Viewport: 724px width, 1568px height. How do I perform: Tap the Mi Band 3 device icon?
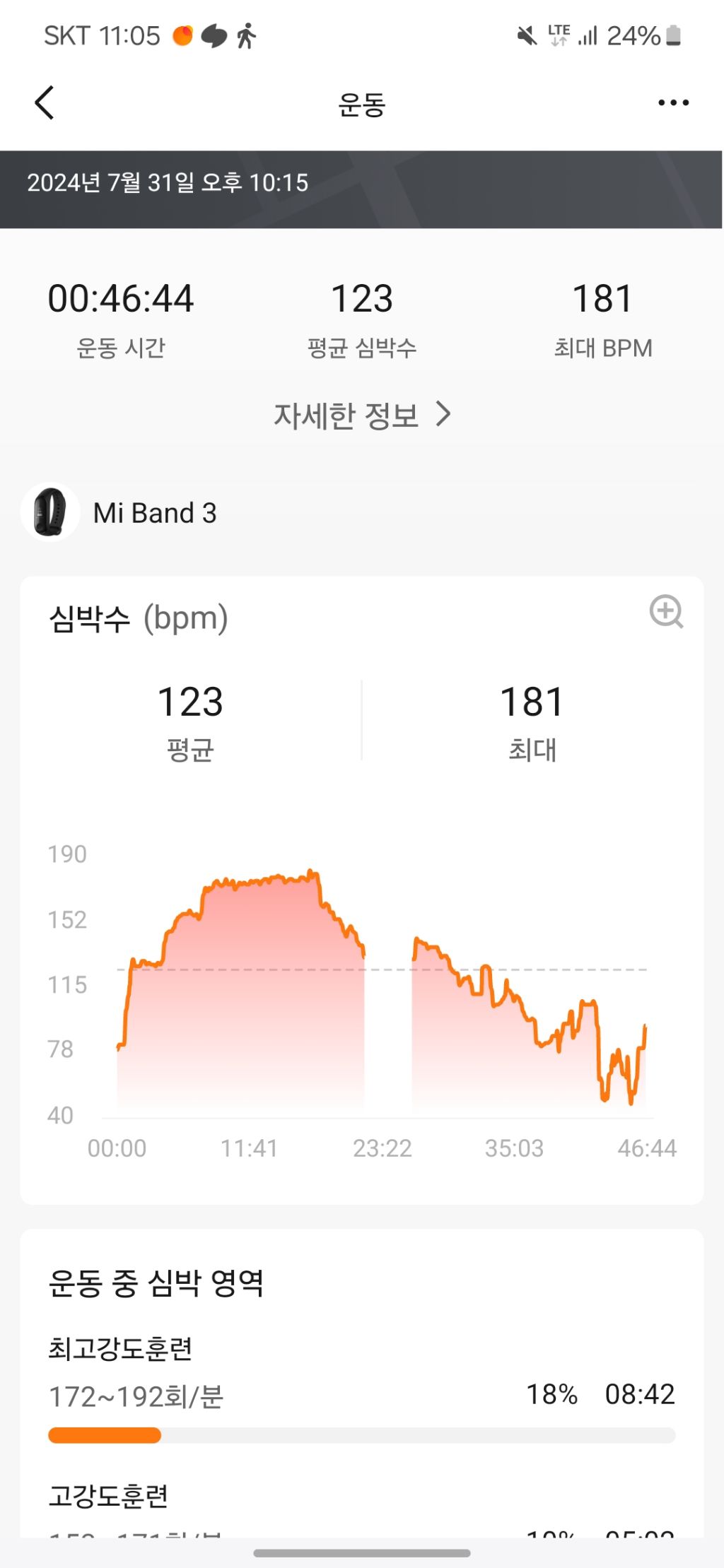pyautogui.click(x=50, y=512)
